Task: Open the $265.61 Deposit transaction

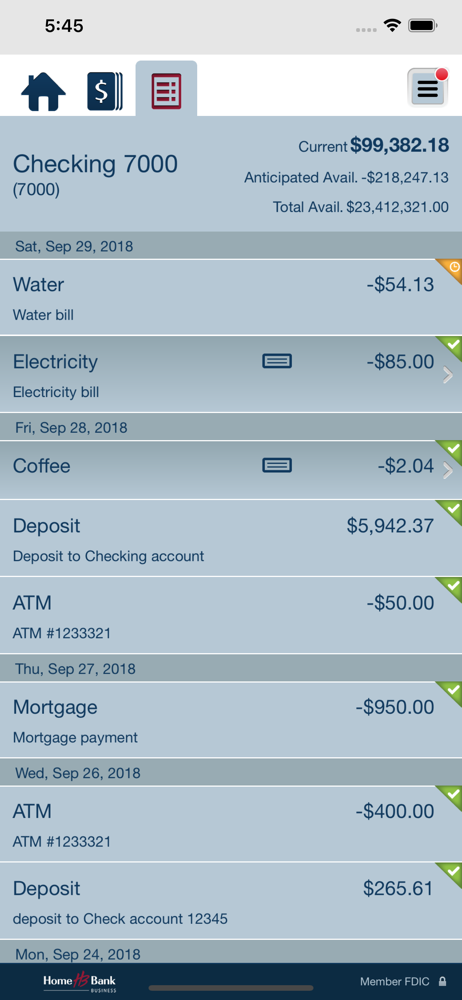Action: [231, 901]
